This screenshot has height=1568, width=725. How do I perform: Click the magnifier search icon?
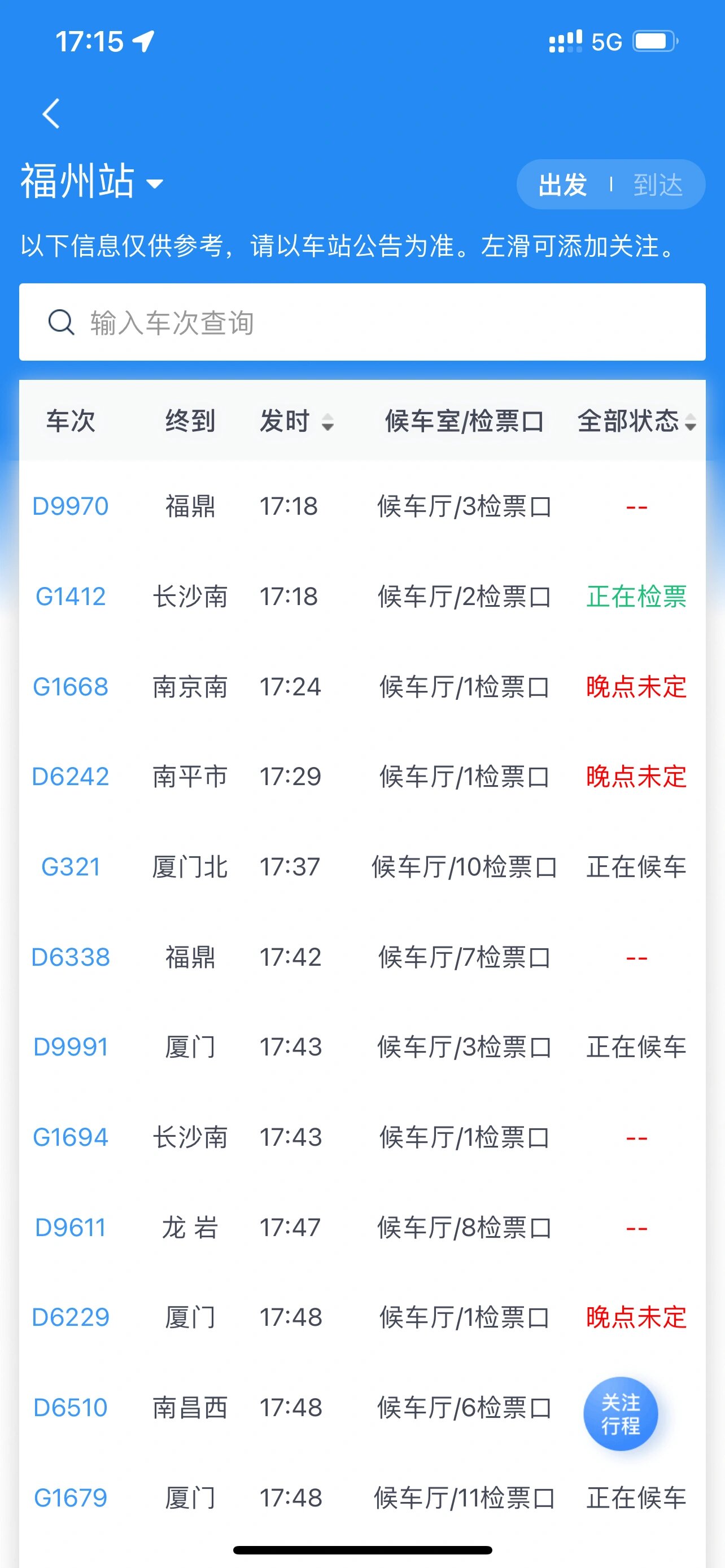tap(61, 323)
